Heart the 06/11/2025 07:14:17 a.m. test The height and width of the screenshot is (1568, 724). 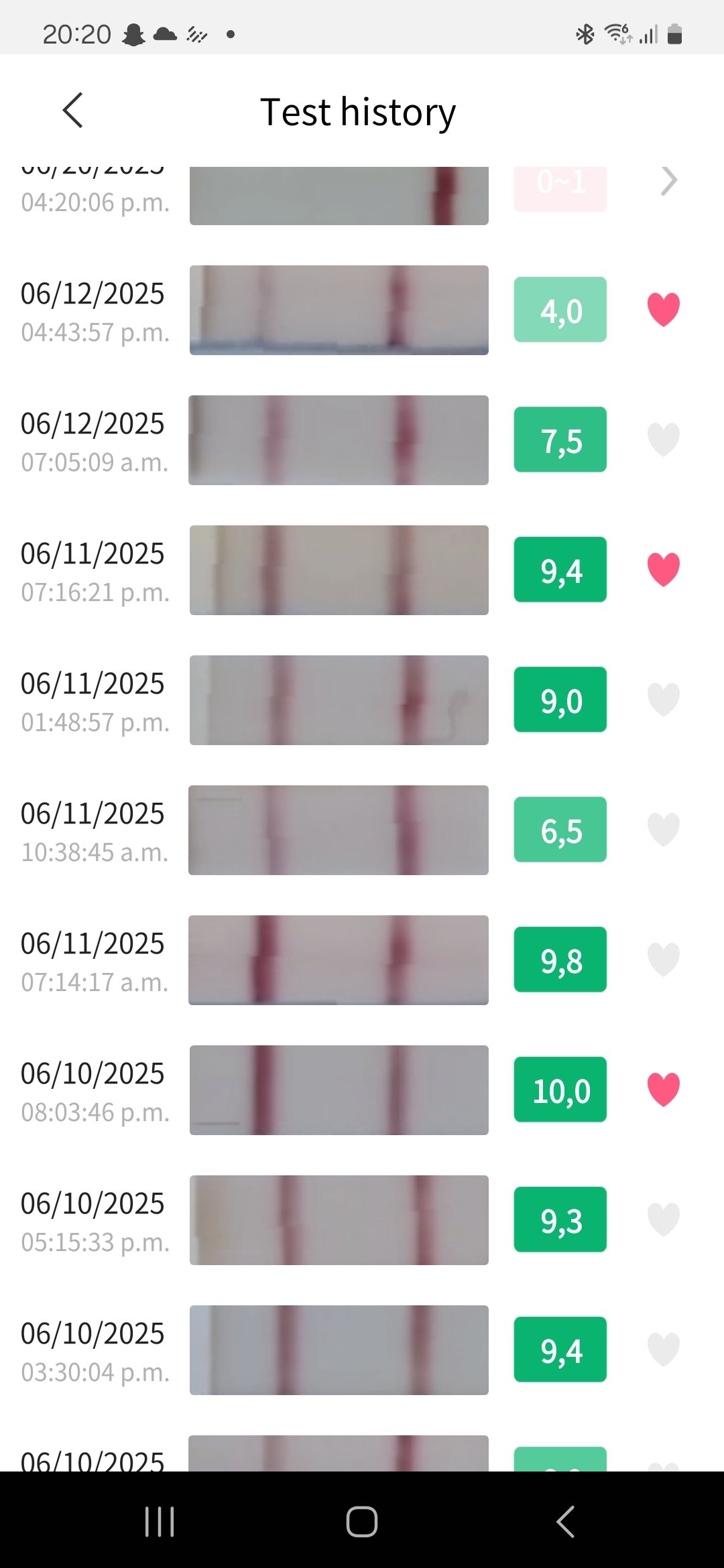click(x=663, y=960)
